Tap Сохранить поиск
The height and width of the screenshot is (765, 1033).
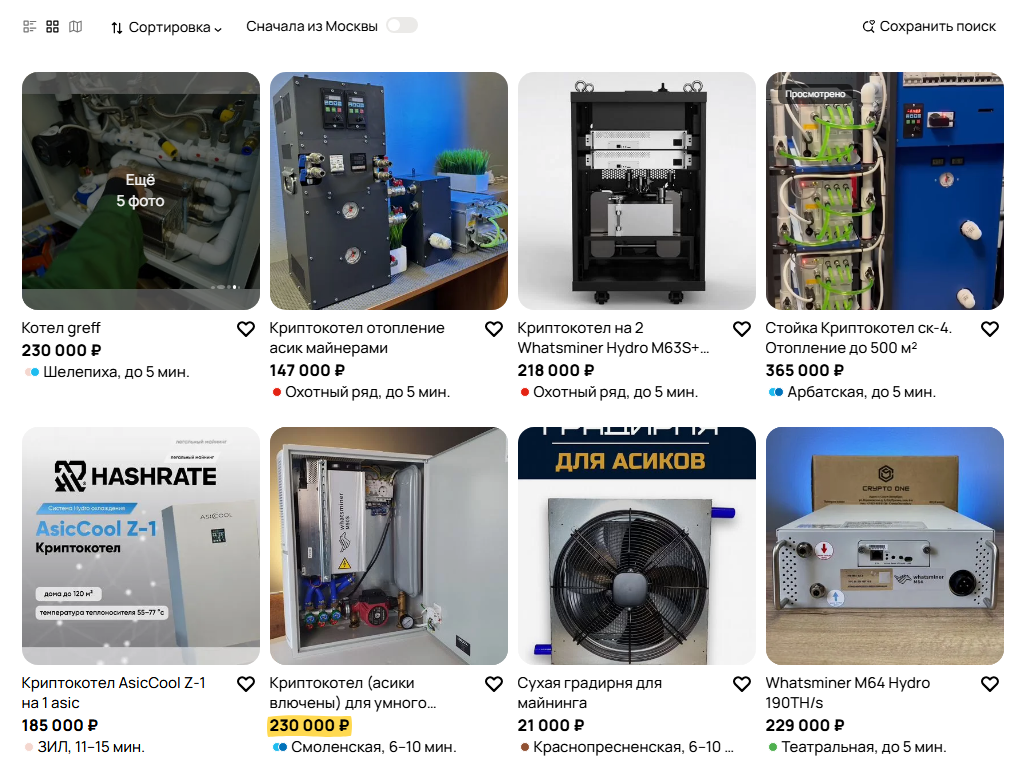[929, 26]
